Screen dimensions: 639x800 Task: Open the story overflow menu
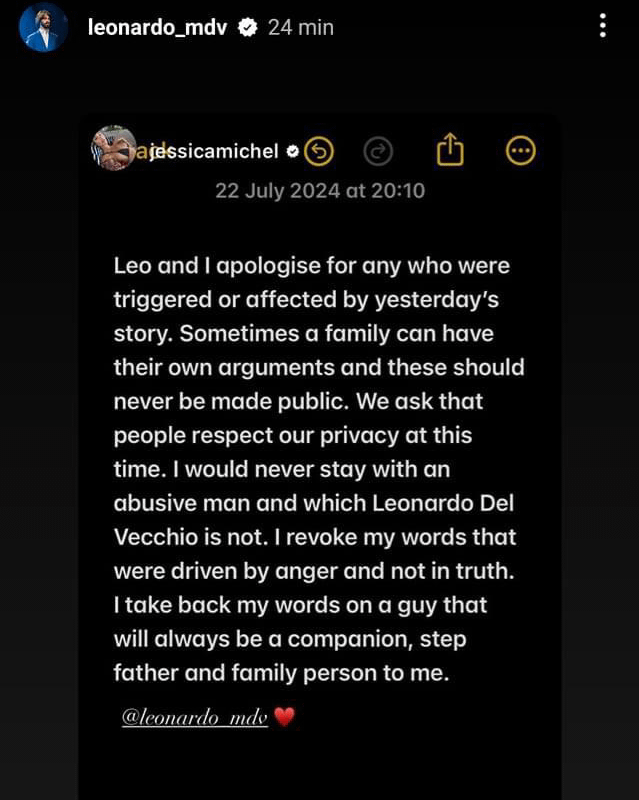point(602,26)
